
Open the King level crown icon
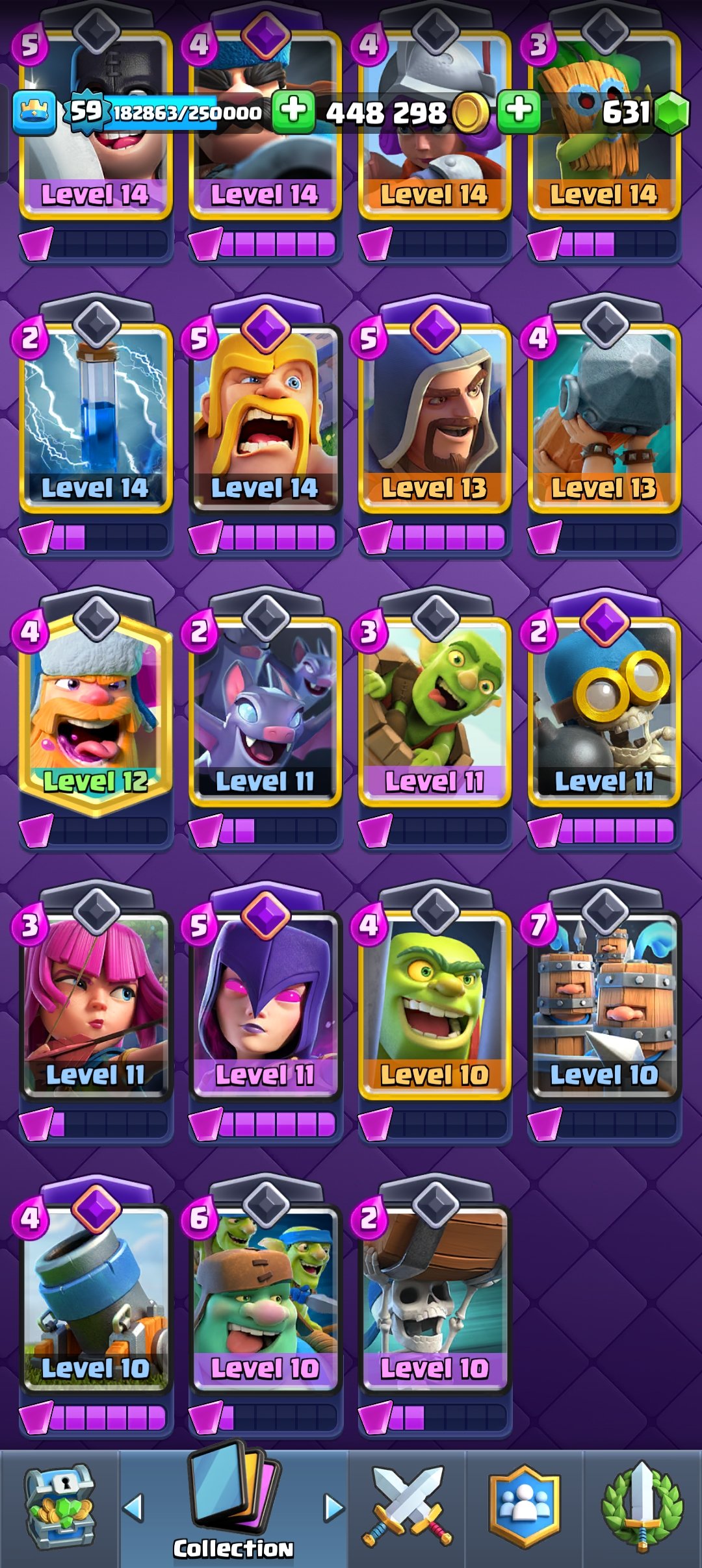click(34, 112)
